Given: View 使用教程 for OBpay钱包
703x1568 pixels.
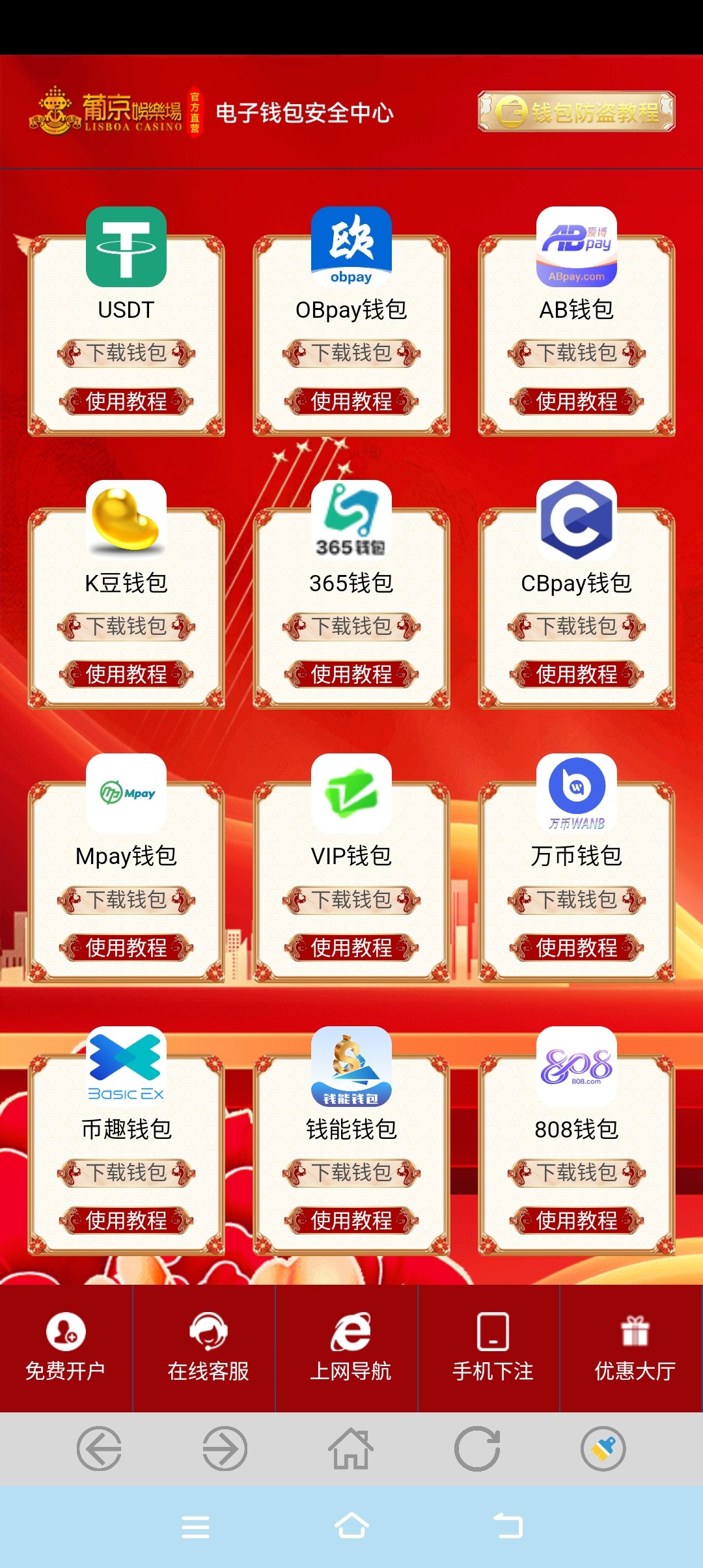Looking at the screenshot, I should (351, 401).
